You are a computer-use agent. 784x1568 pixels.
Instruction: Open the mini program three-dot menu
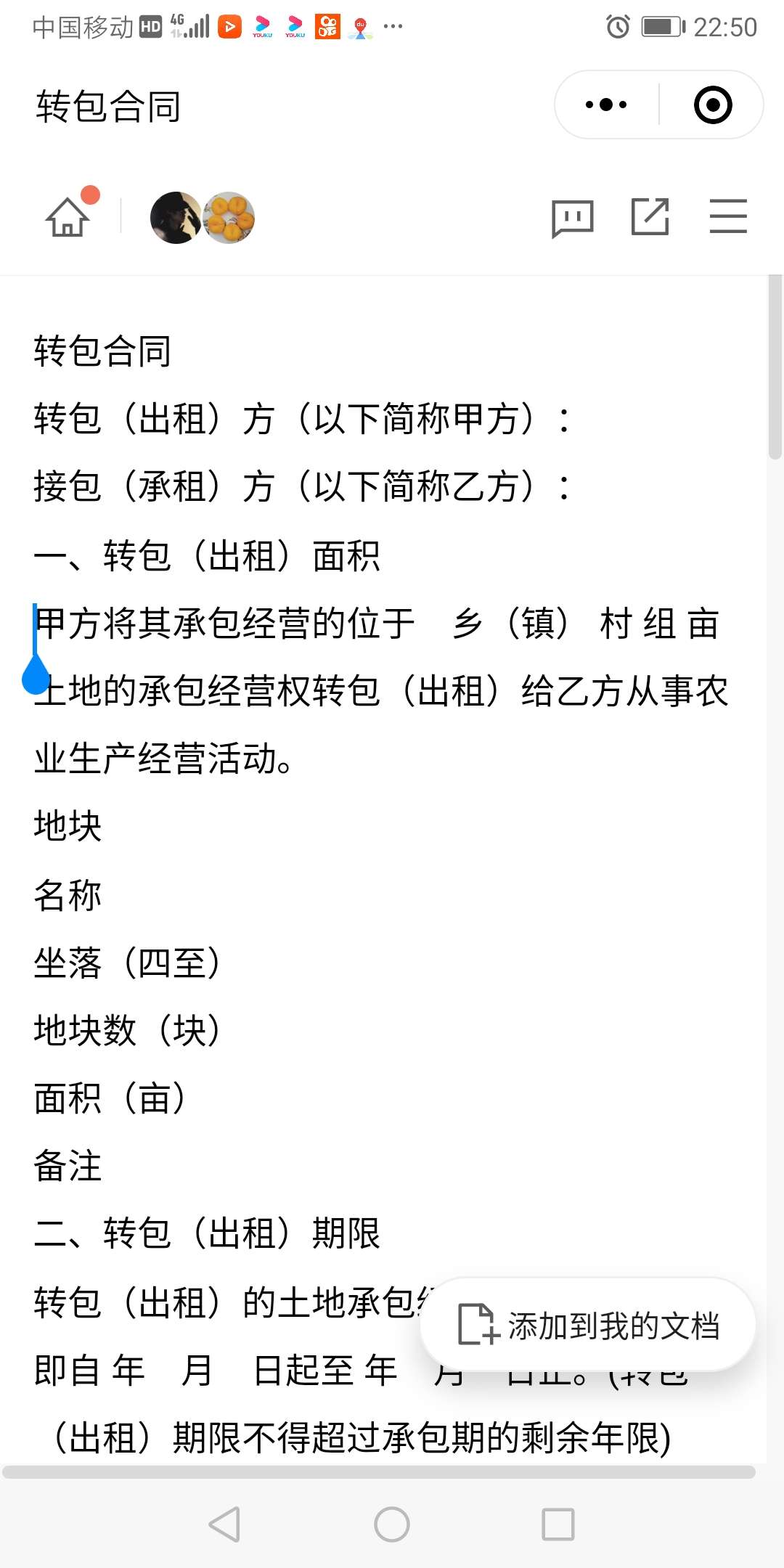[x=606, y=105]
